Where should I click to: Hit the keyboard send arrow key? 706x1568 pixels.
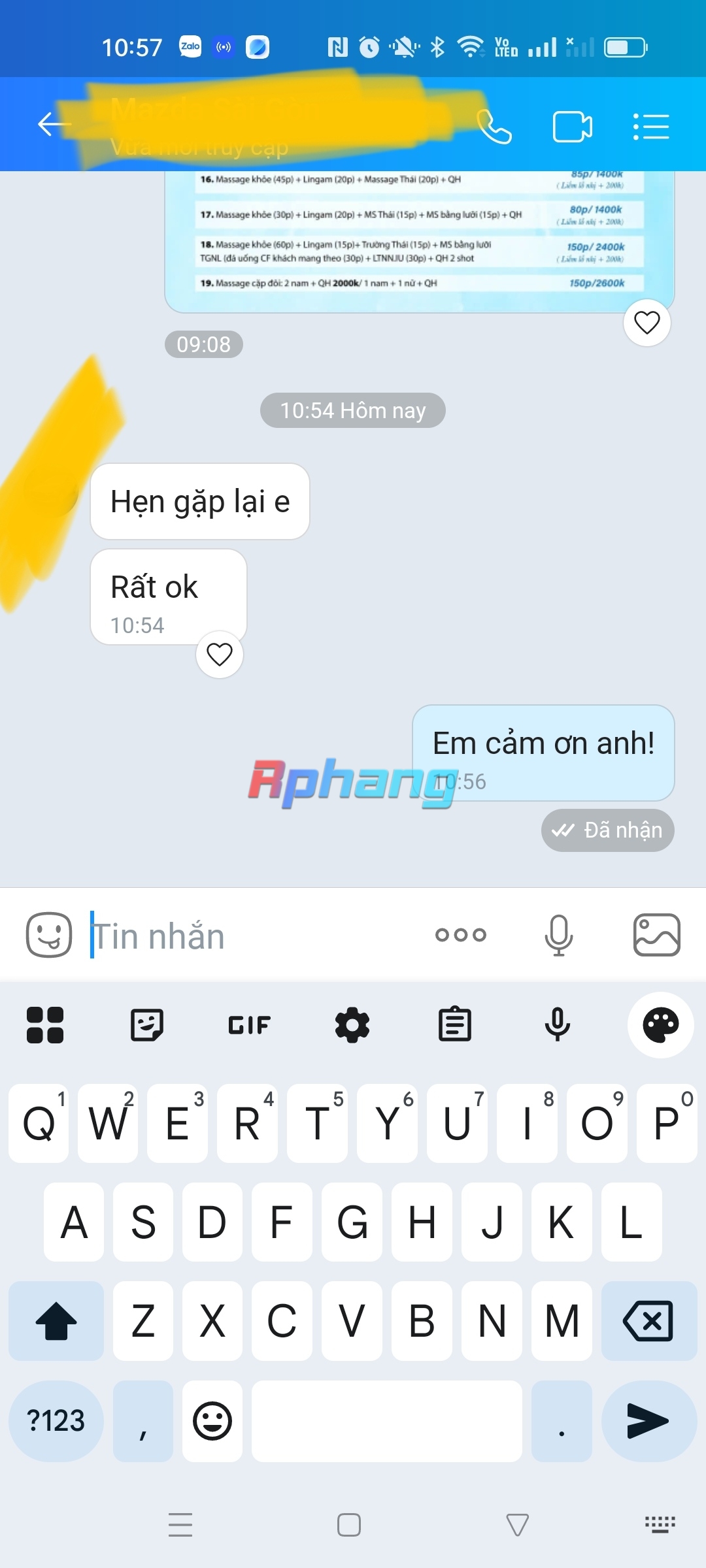(x=648, y=1421)
